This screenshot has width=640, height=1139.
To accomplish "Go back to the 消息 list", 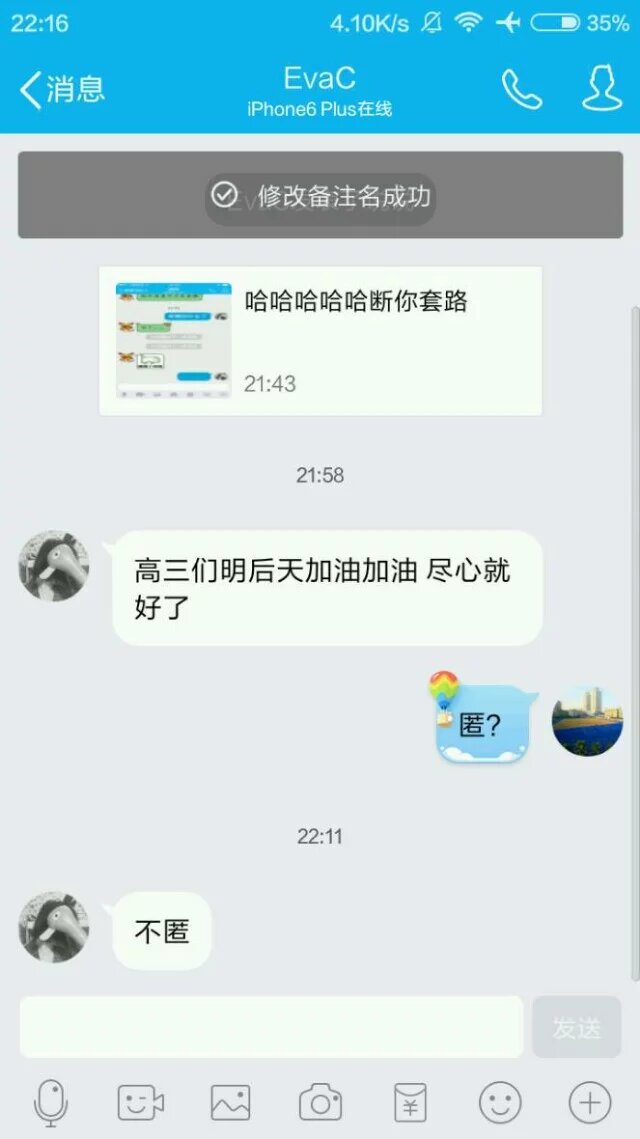I will point(62,90).
